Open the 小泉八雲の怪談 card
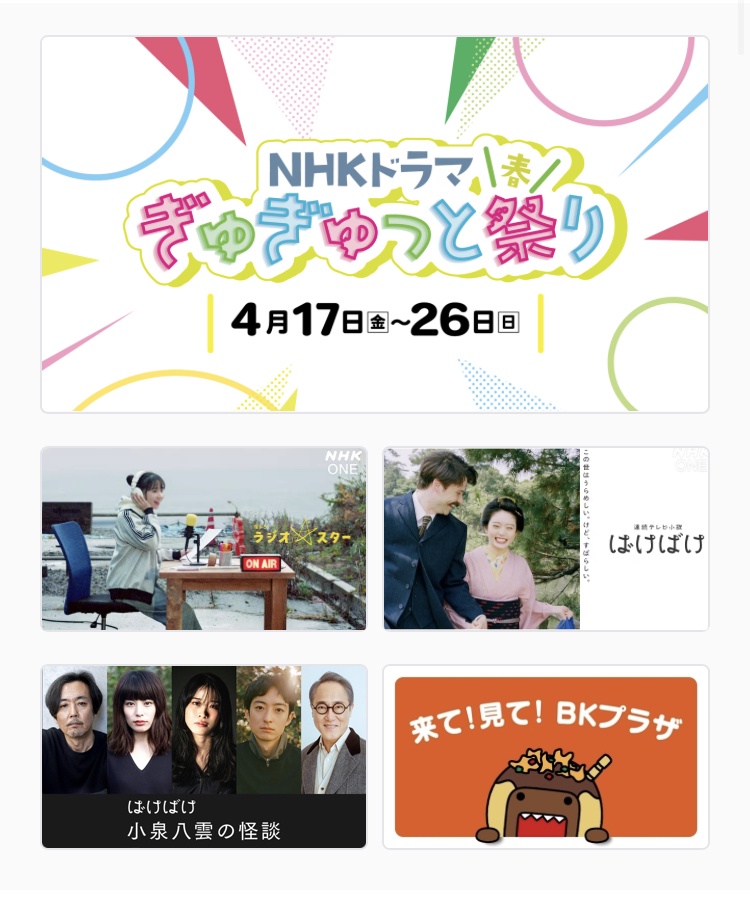The width and height of the screenshot is (750, 902). coord(204,757)
